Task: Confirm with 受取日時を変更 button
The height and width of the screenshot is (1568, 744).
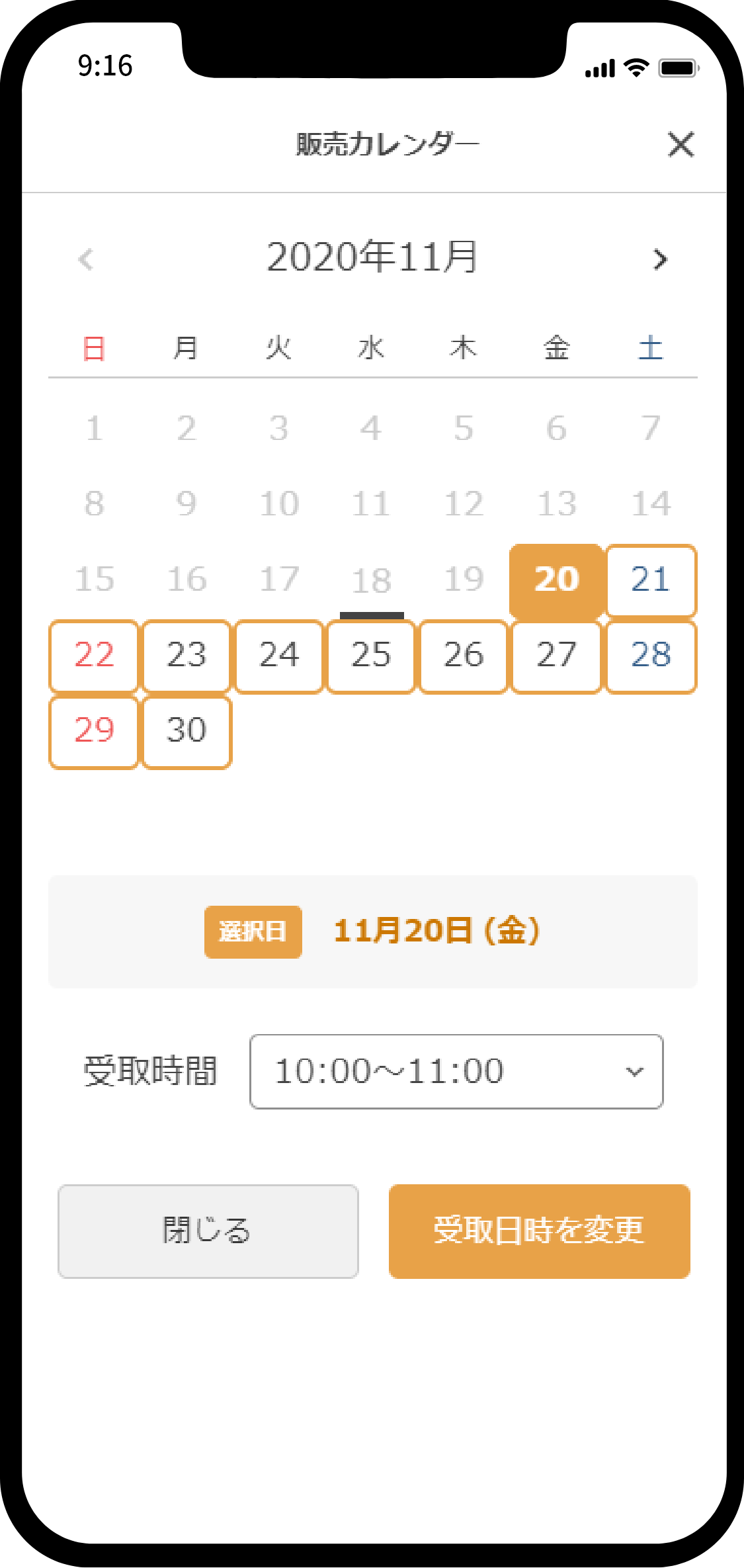Action: pyautogui.click(x=539, y=1231)
